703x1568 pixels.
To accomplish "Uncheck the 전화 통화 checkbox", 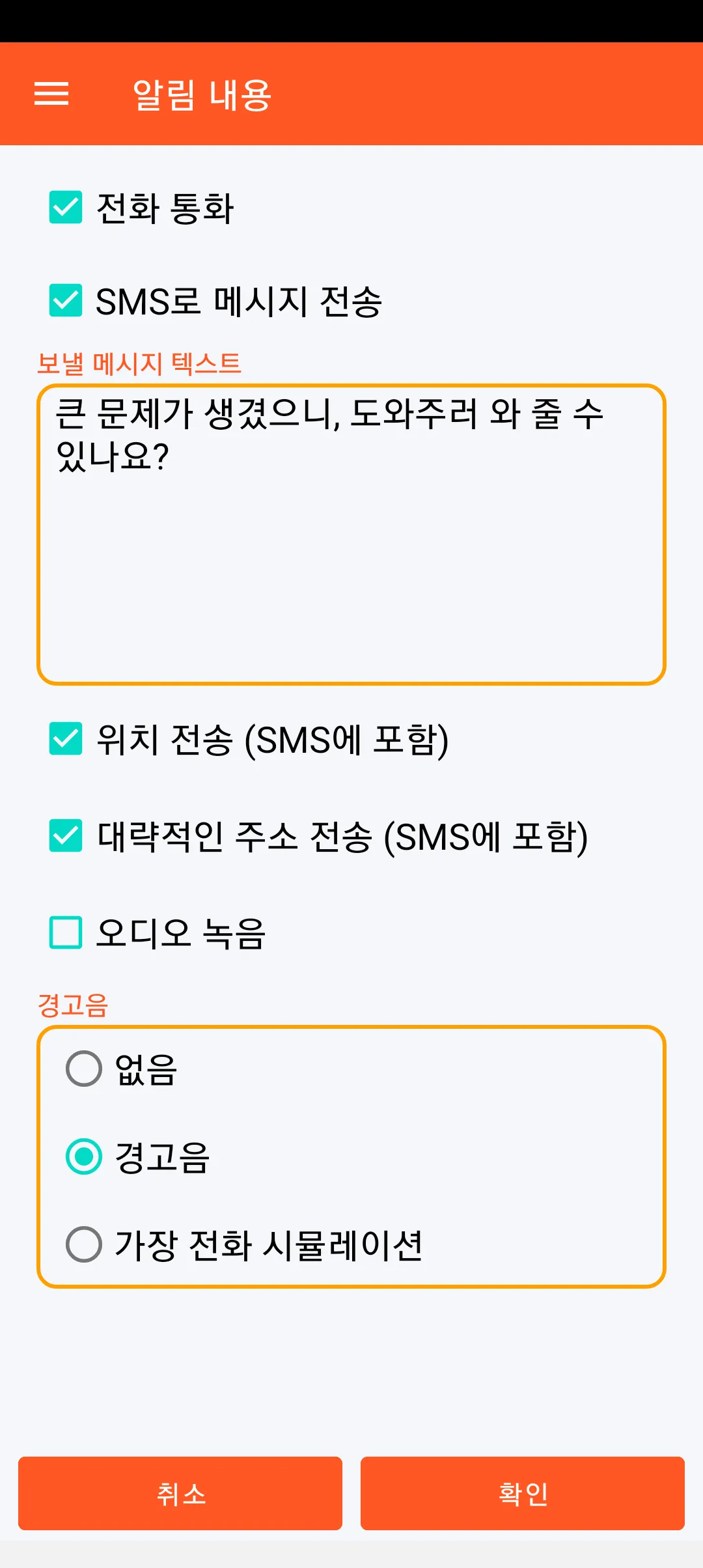I will pos(66,207).
